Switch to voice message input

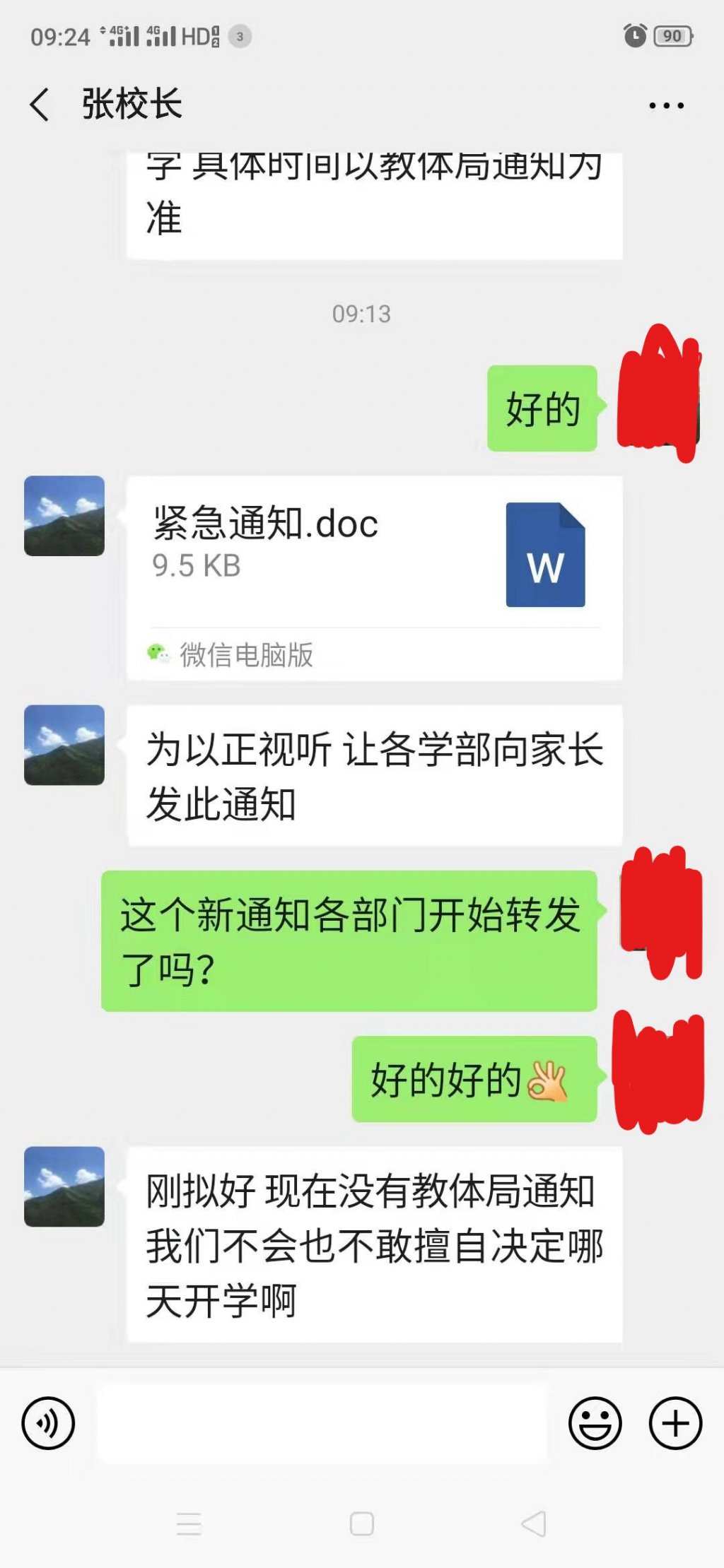coord(48,1422)
